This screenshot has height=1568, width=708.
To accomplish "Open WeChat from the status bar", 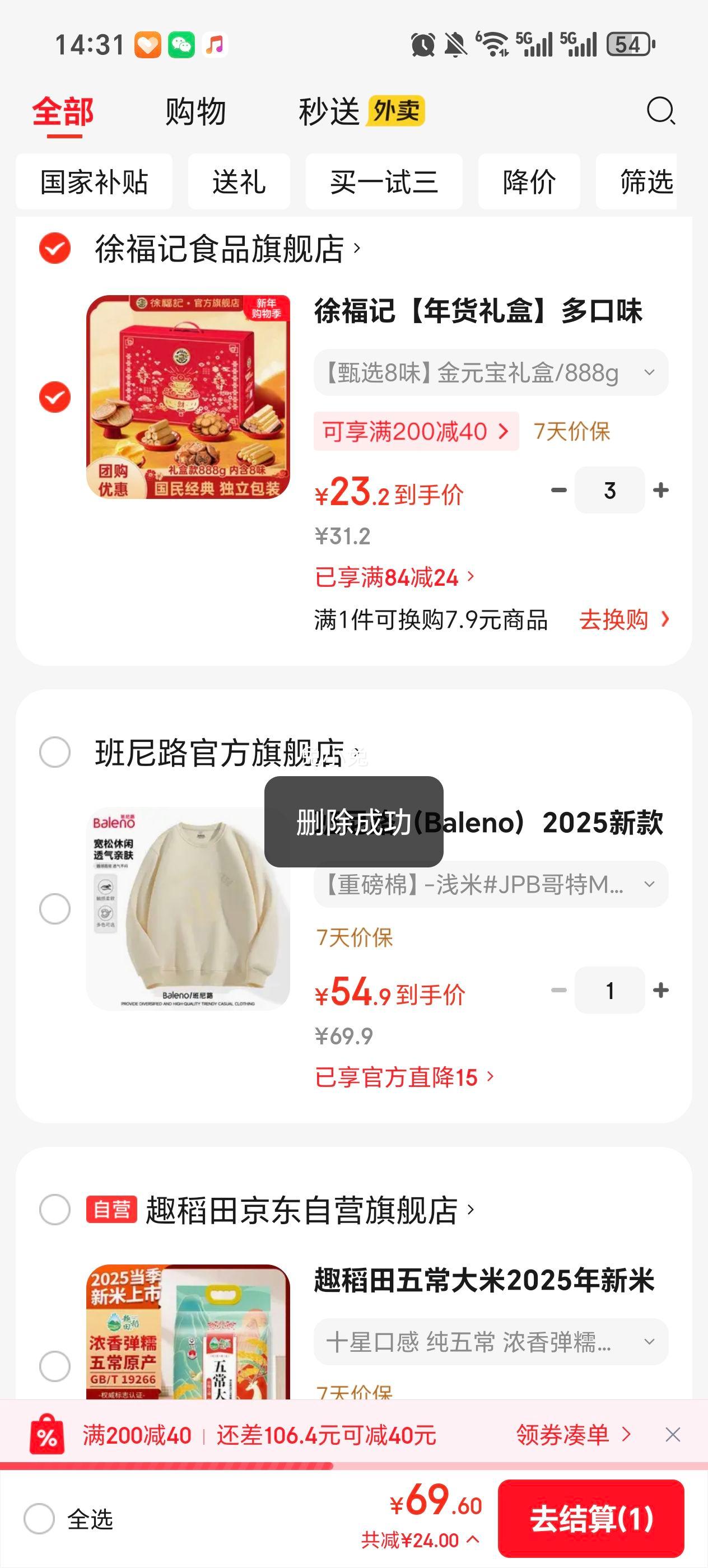I will pos(180,44).
